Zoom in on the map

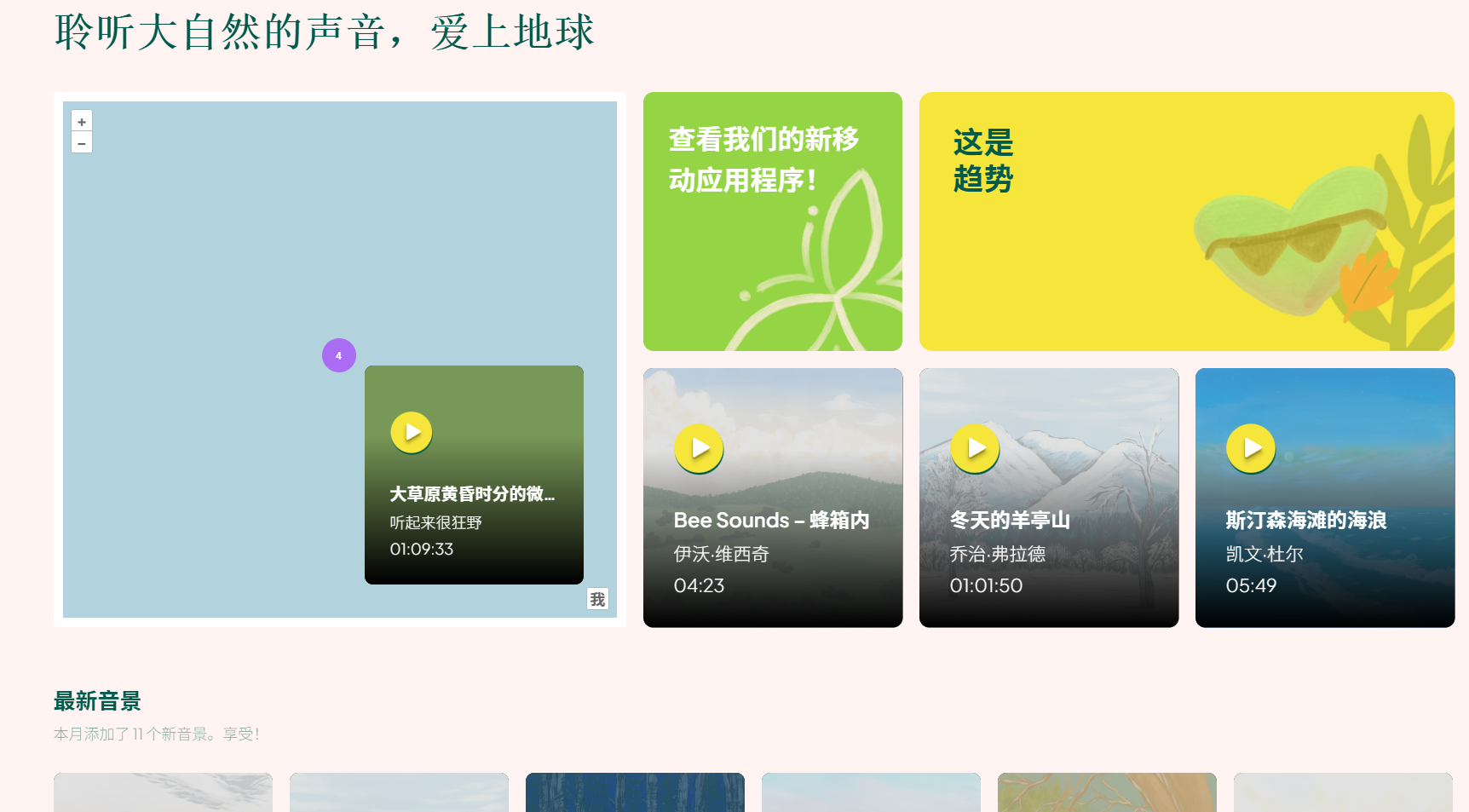click(82, 122)
